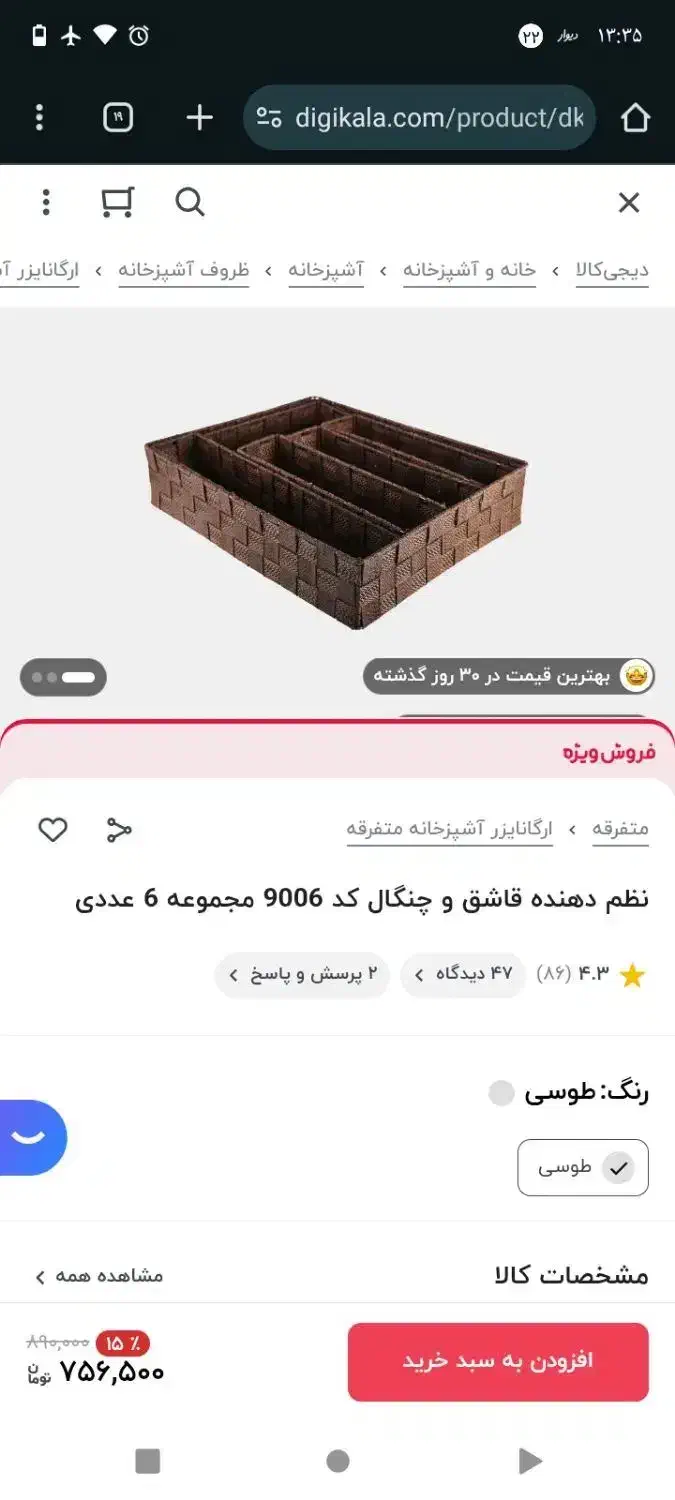Go to خانه و آشپزخانه category
Viewport: 675px width, 1500px height.
(x=469, y=270)
